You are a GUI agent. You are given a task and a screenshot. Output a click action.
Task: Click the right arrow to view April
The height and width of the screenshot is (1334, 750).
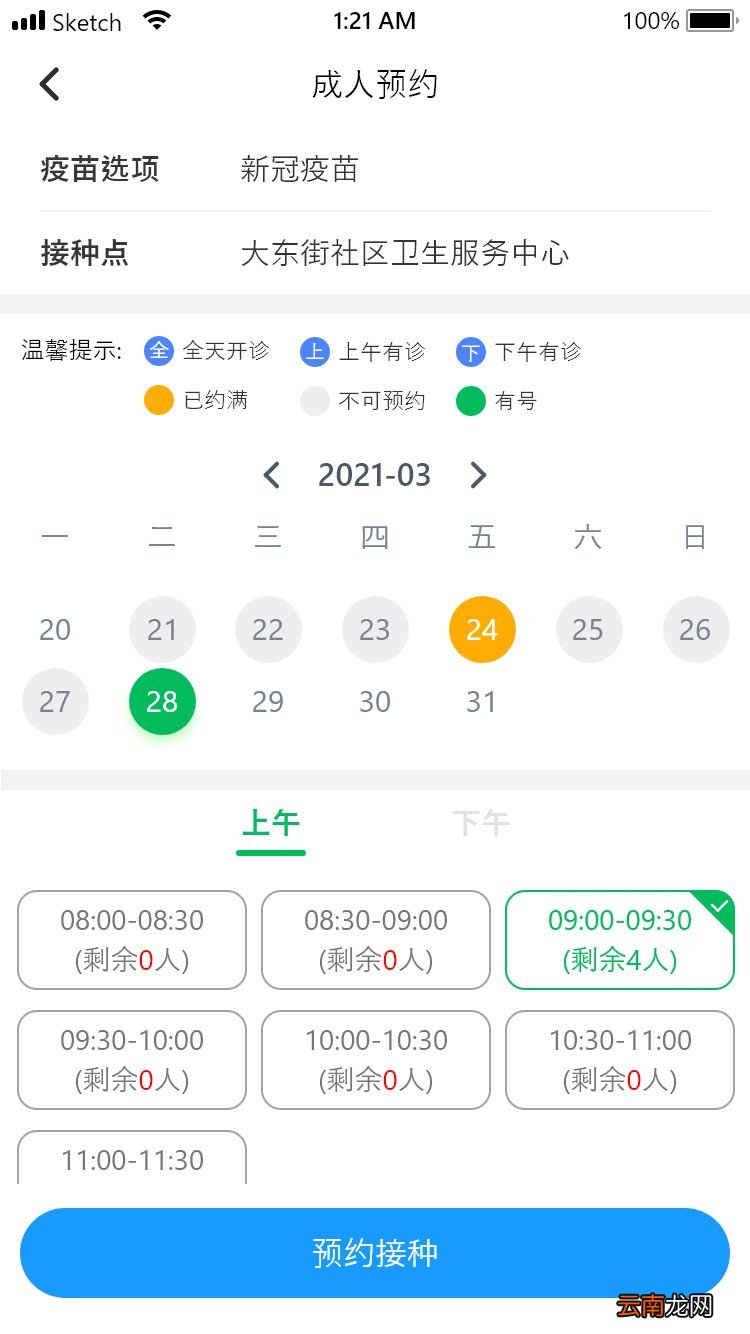(478, 475)
